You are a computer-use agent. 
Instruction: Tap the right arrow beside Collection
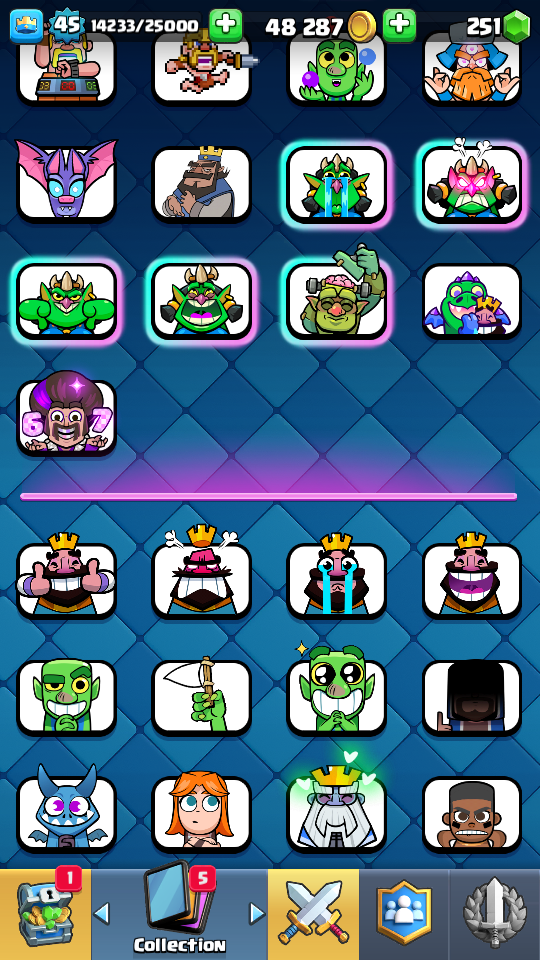coord(257,913)
